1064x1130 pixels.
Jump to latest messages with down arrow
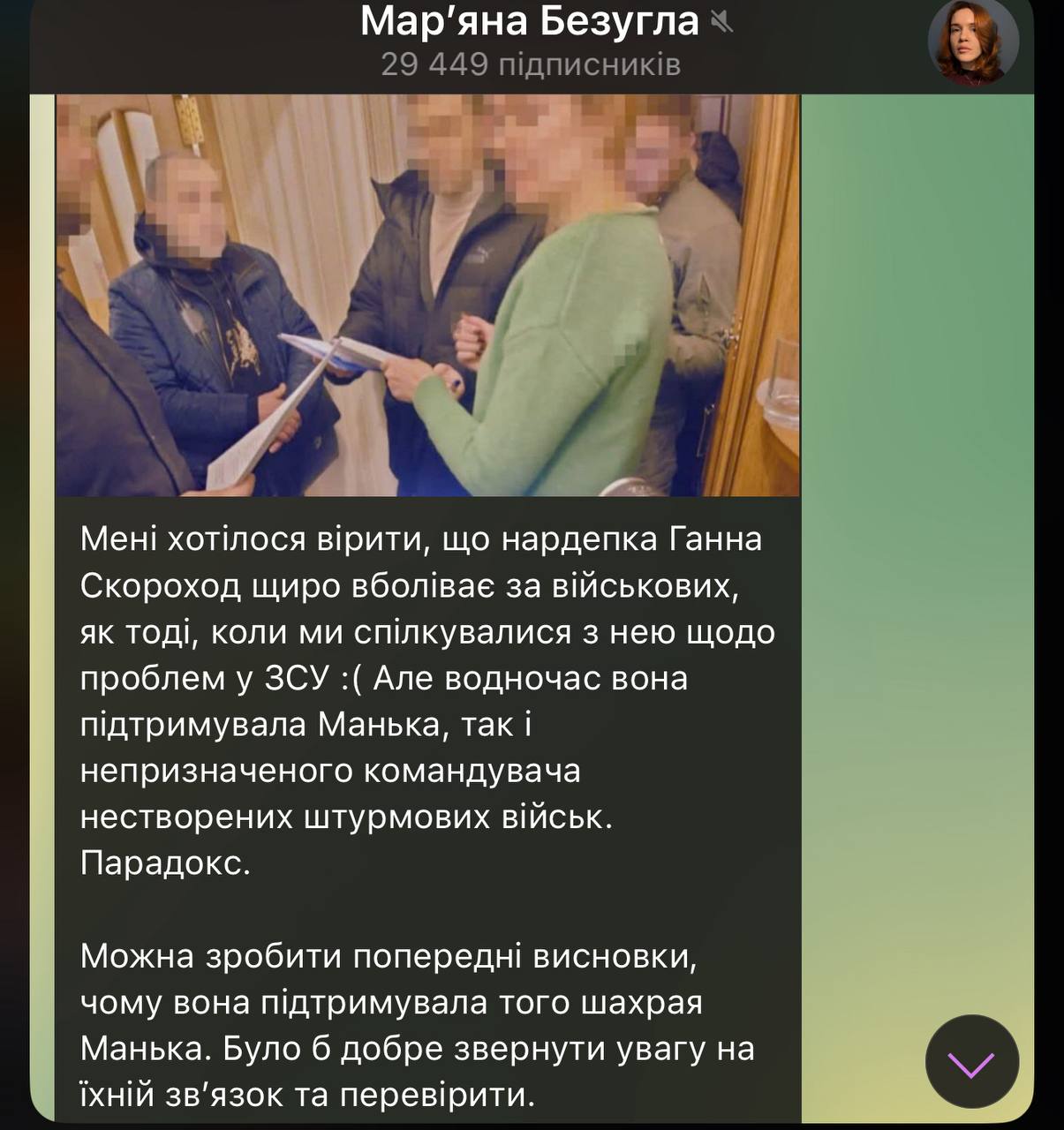[972, 1062]
